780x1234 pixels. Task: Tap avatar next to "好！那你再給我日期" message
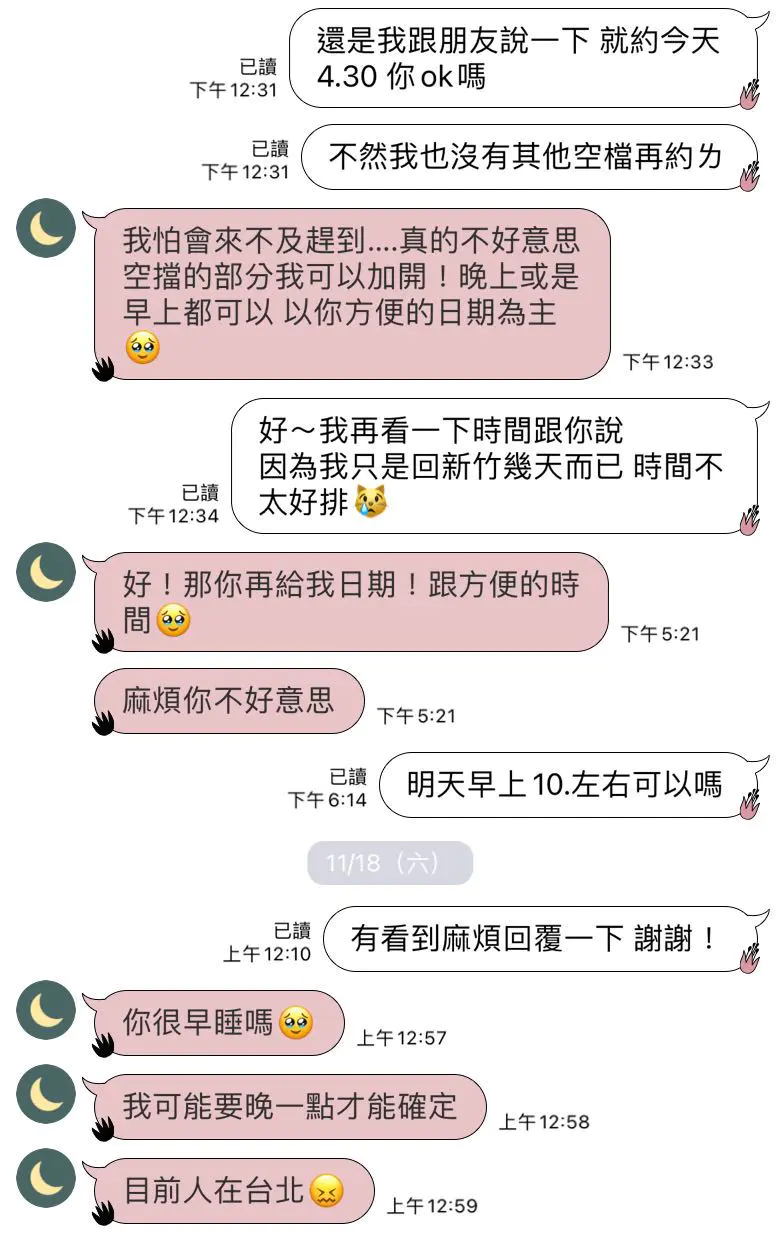click(x=46, y=572)
